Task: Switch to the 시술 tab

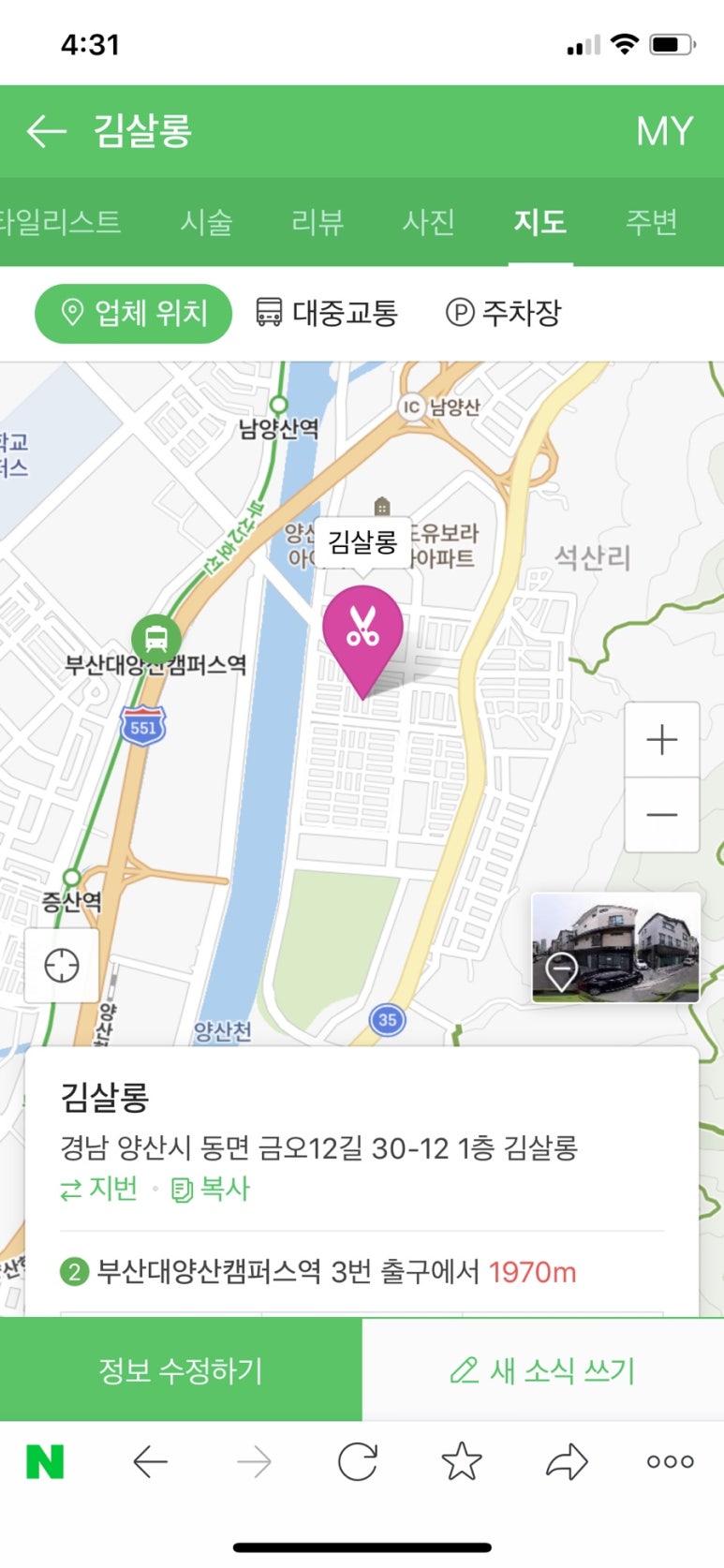Action: click(206, 222)
